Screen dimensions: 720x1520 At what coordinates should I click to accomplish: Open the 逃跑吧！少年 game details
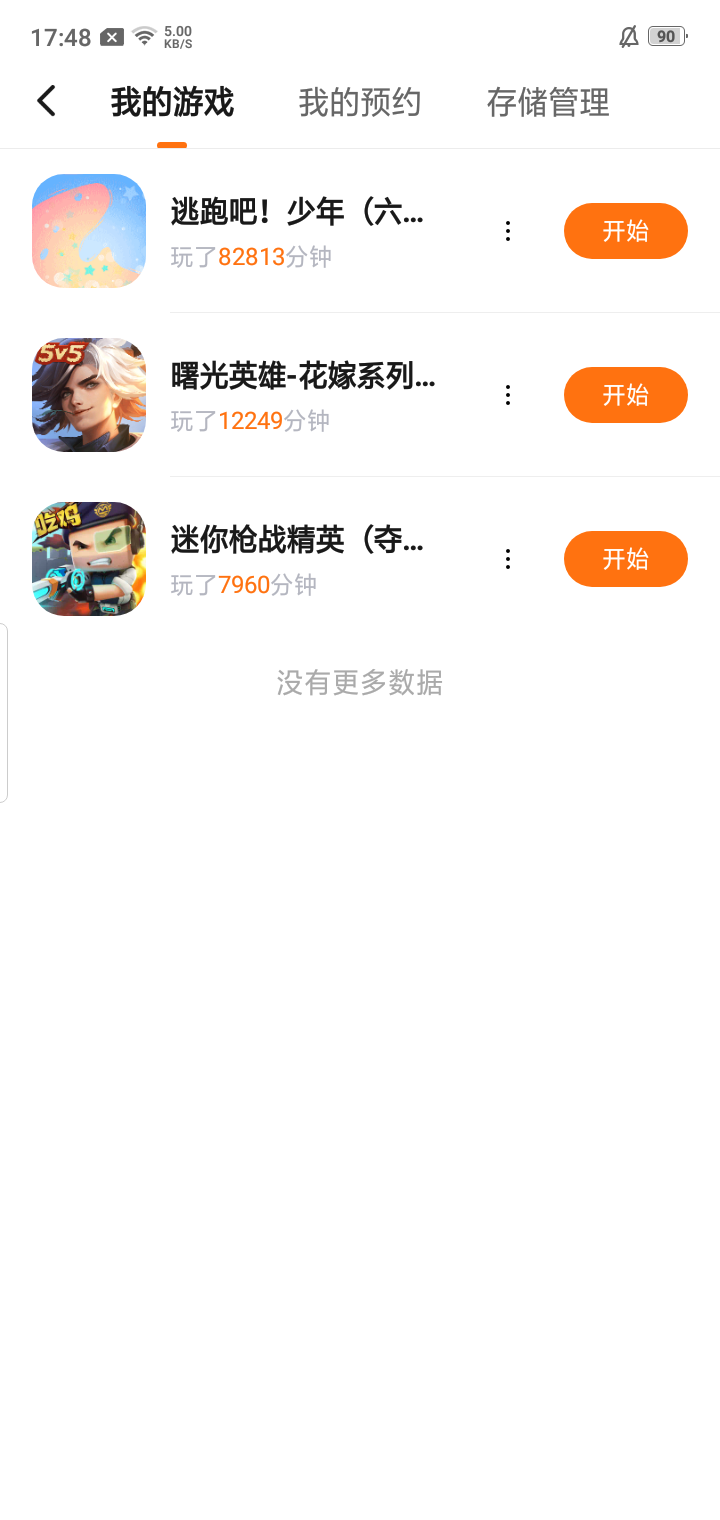point(297,213)
